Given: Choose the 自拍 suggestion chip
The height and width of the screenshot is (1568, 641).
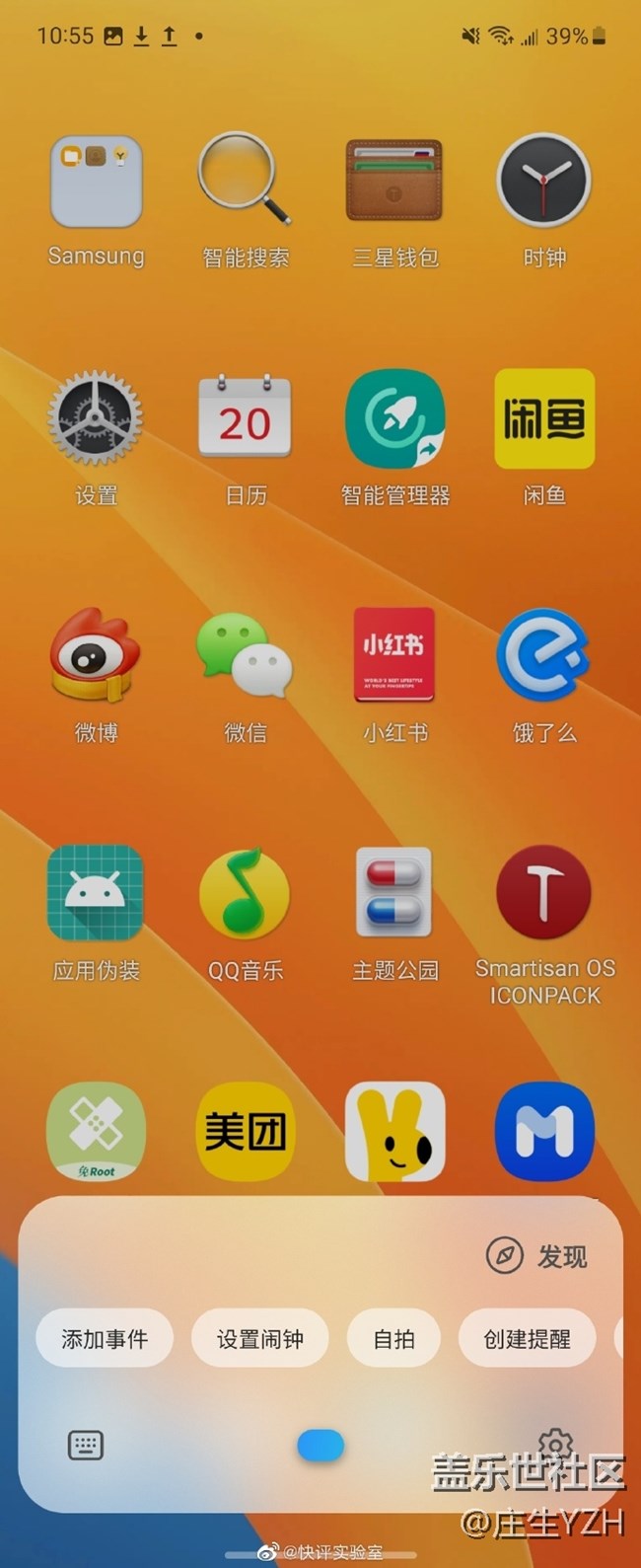Looking at the screenshot, I should click(393, 1339).
